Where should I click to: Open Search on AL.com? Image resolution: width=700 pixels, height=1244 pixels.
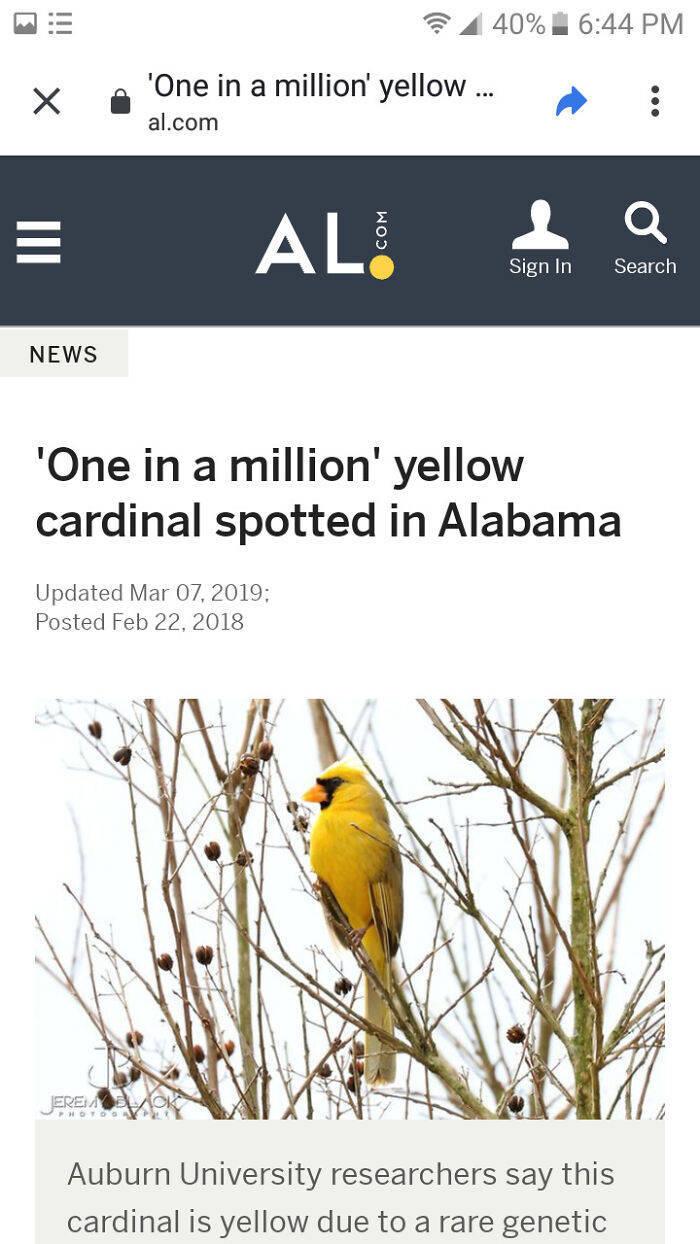[x=645, y=239]
